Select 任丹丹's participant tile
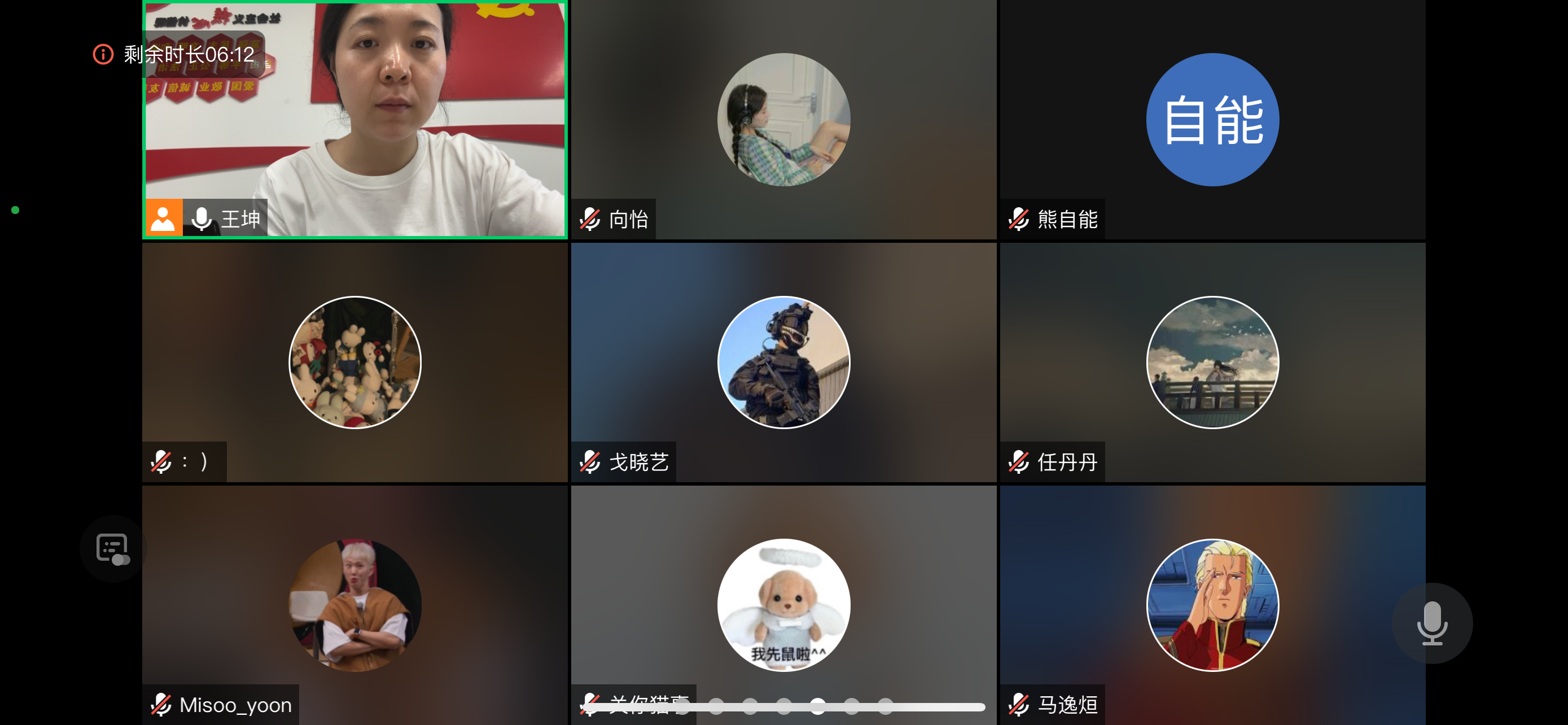Viewport: 1568px width, 725px height. [x=1212, y=363]
